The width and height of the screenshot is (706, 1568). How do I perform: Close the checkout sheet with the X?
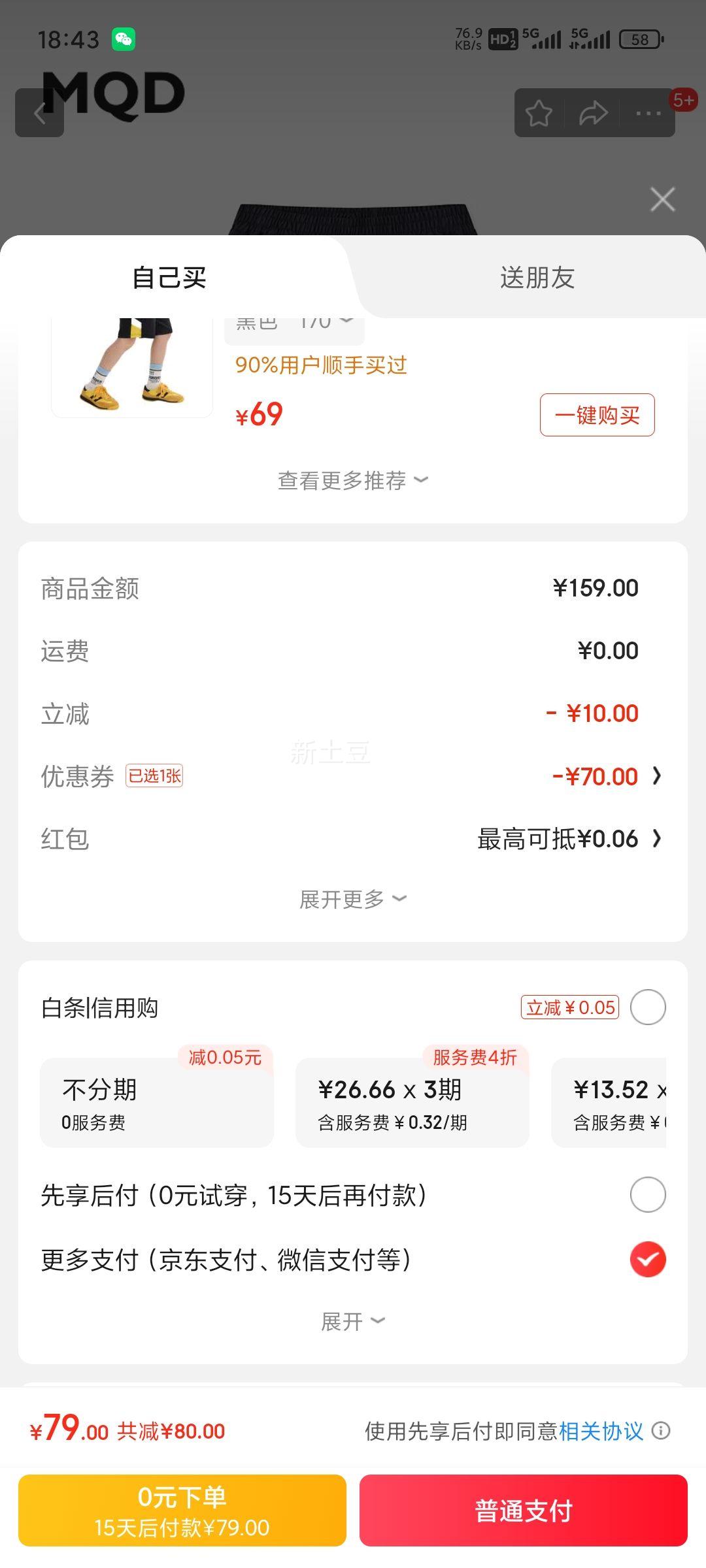[x=663, y=199]
